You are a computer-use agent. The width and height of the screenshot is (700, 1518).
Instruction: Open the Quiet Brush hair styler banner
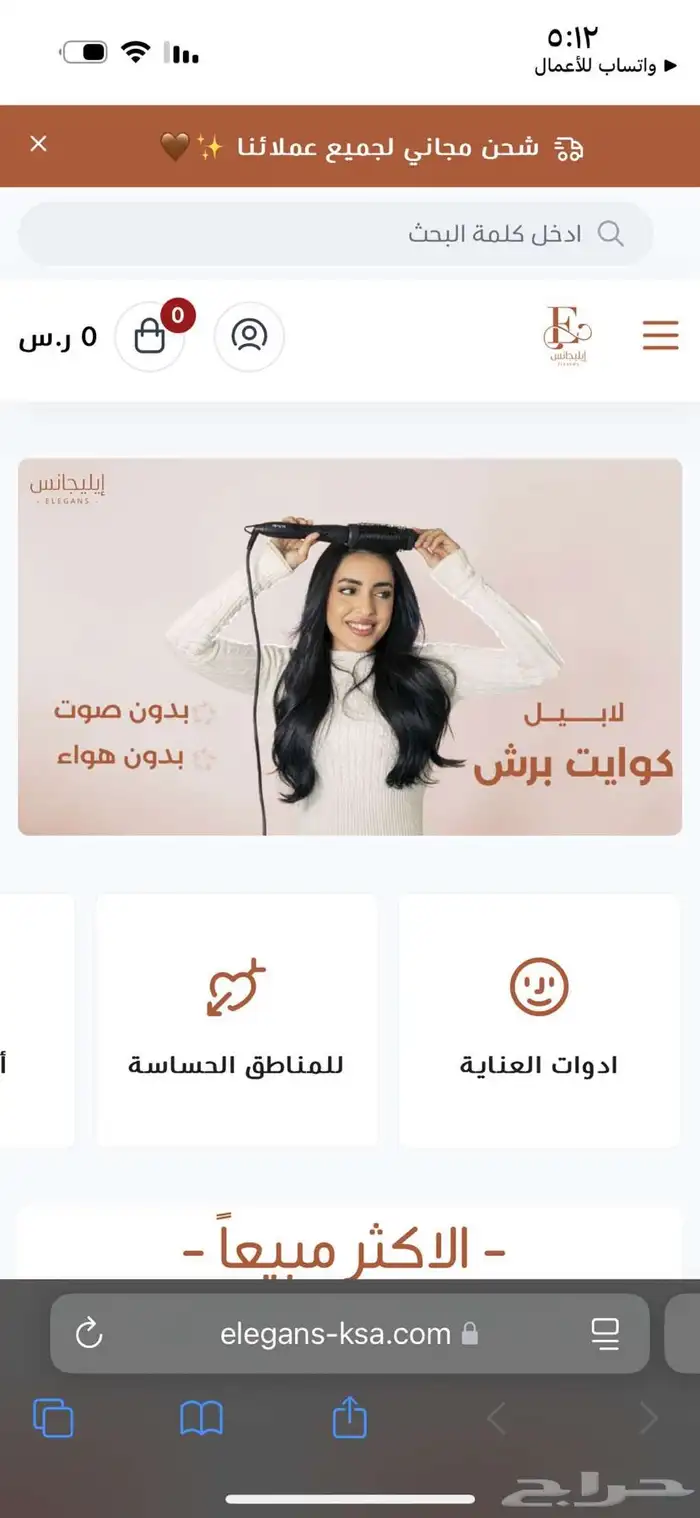tap(349, 647)
